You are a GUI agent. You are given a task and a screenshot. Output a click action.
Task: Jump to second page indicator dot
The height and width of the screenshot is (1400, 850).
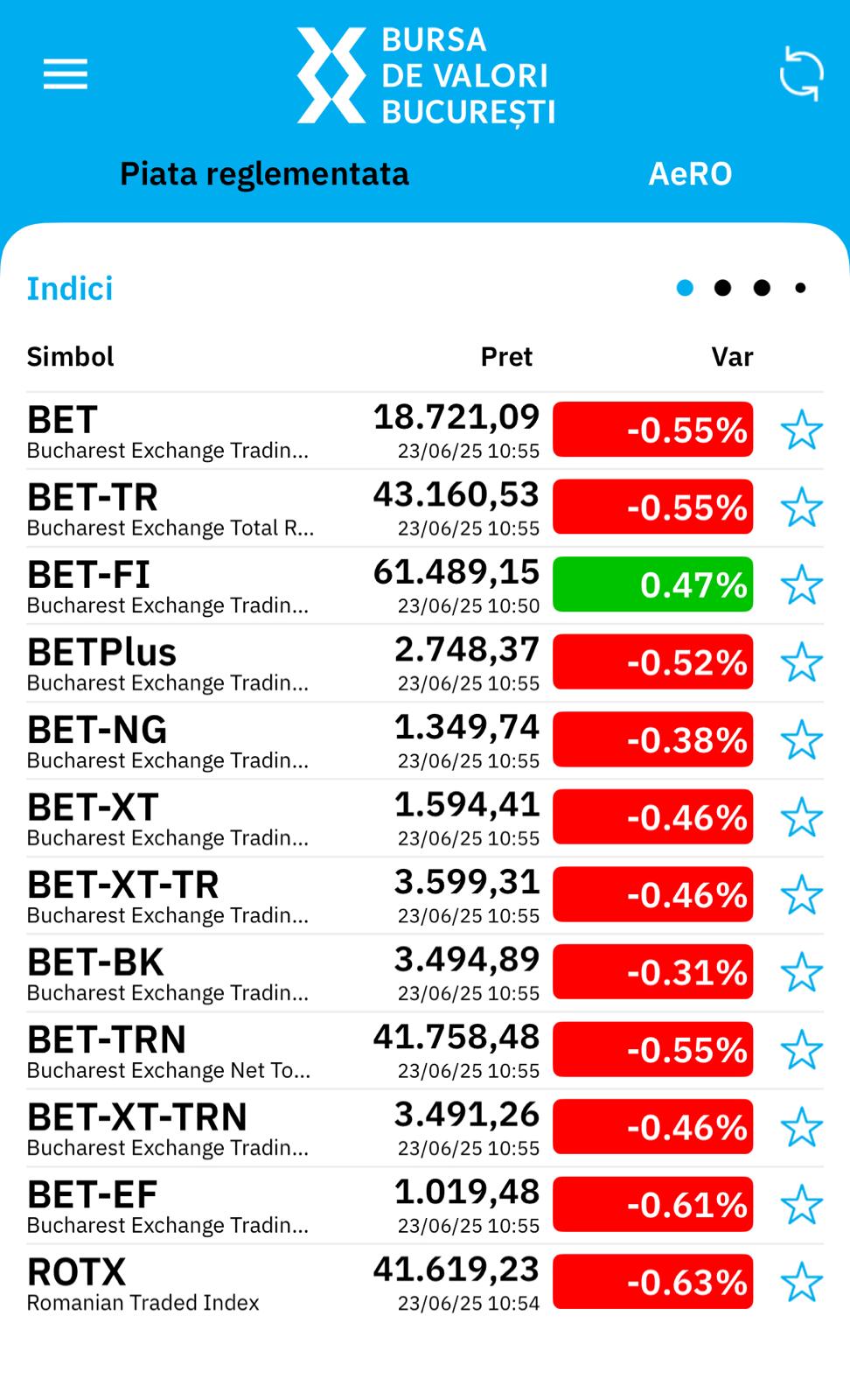click(x=723, y=288)
